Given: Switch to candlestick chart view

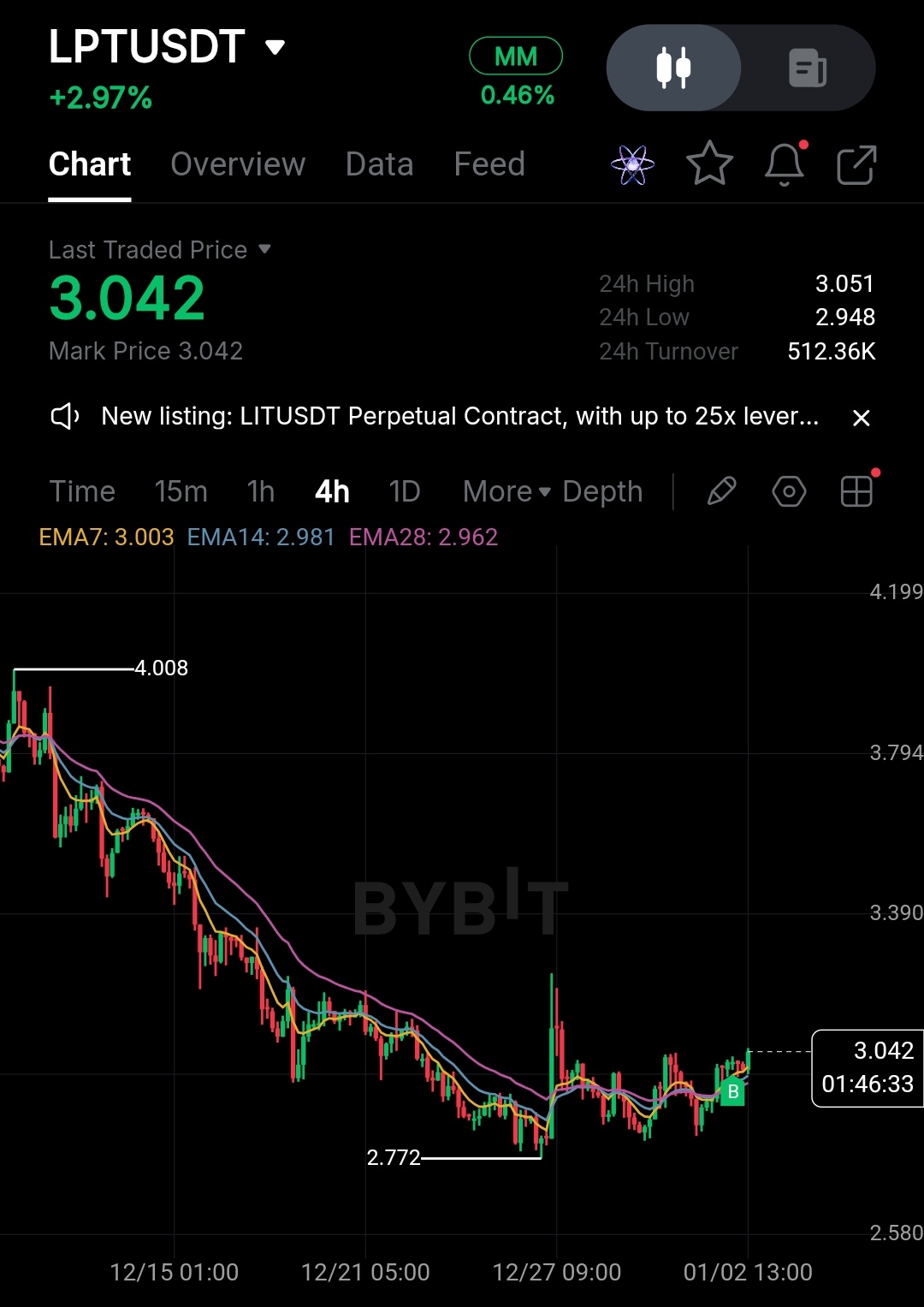Looking at the screenshot, I should click(673, 68).
